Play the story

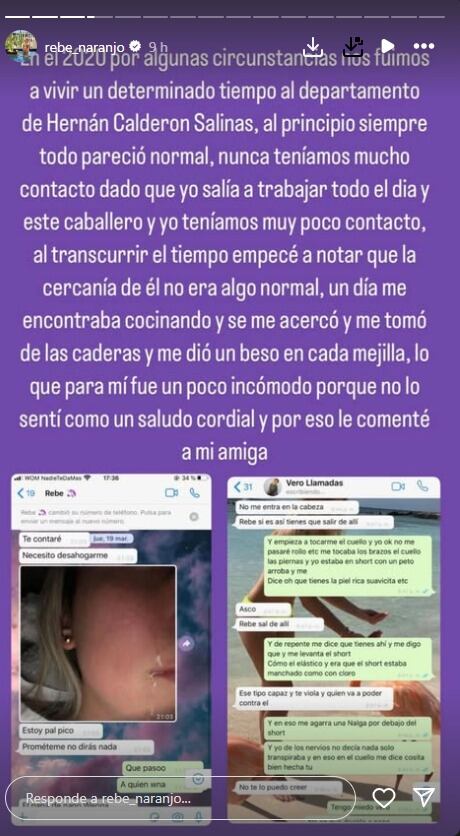(388, 46)
